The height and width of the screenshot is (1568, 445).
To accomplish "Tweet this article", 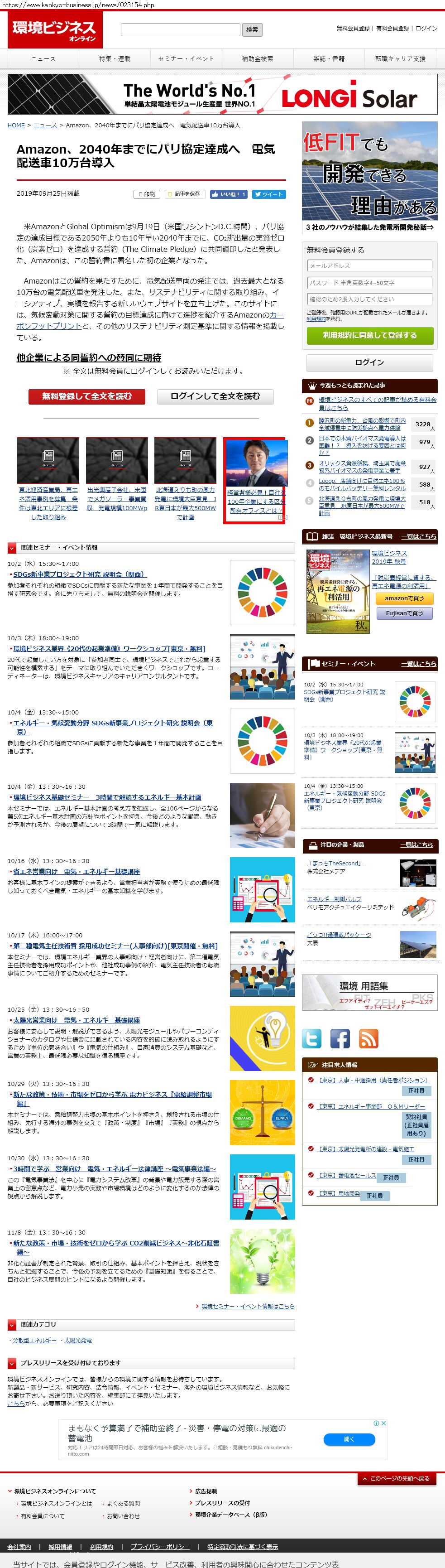I will coord(269,194).
